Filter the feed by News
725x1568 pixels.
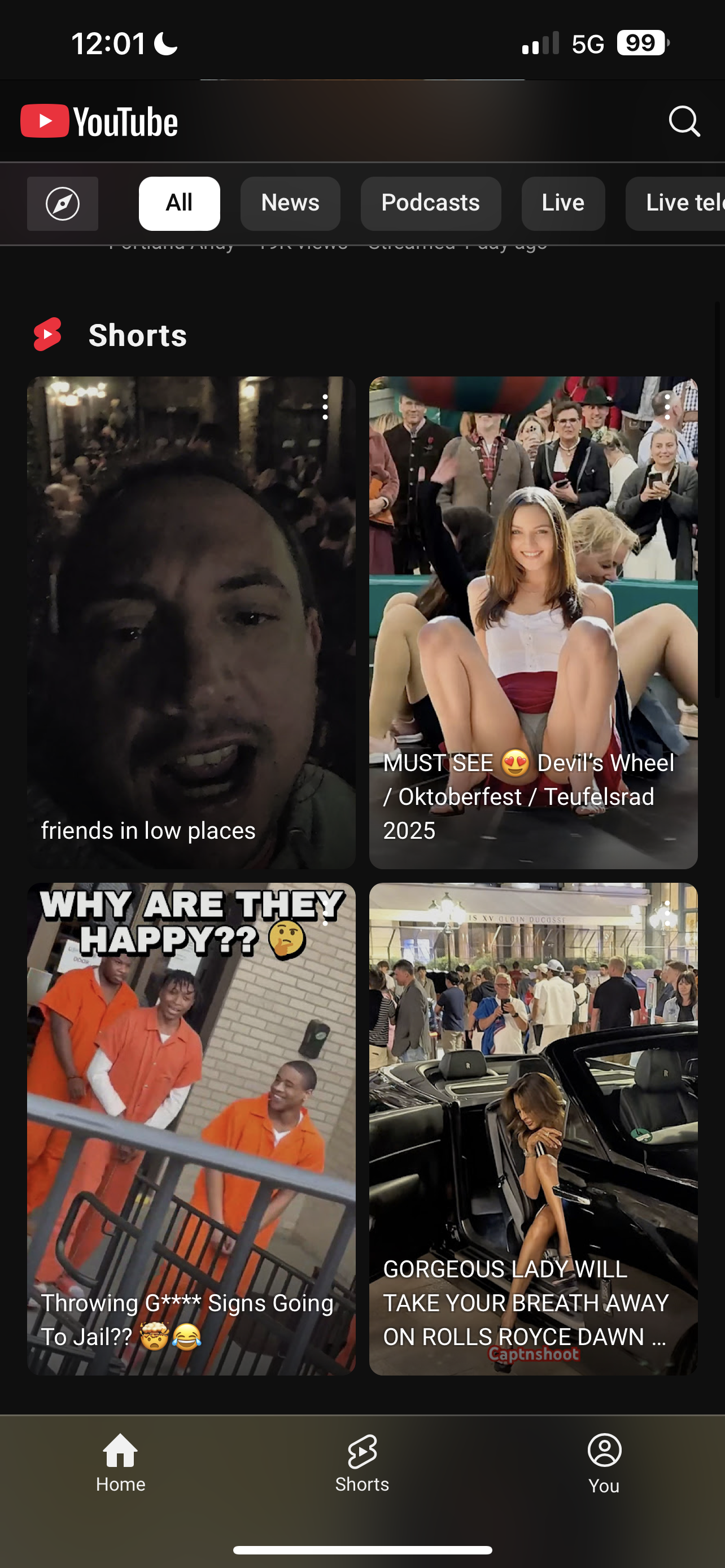tap(290, 203)
